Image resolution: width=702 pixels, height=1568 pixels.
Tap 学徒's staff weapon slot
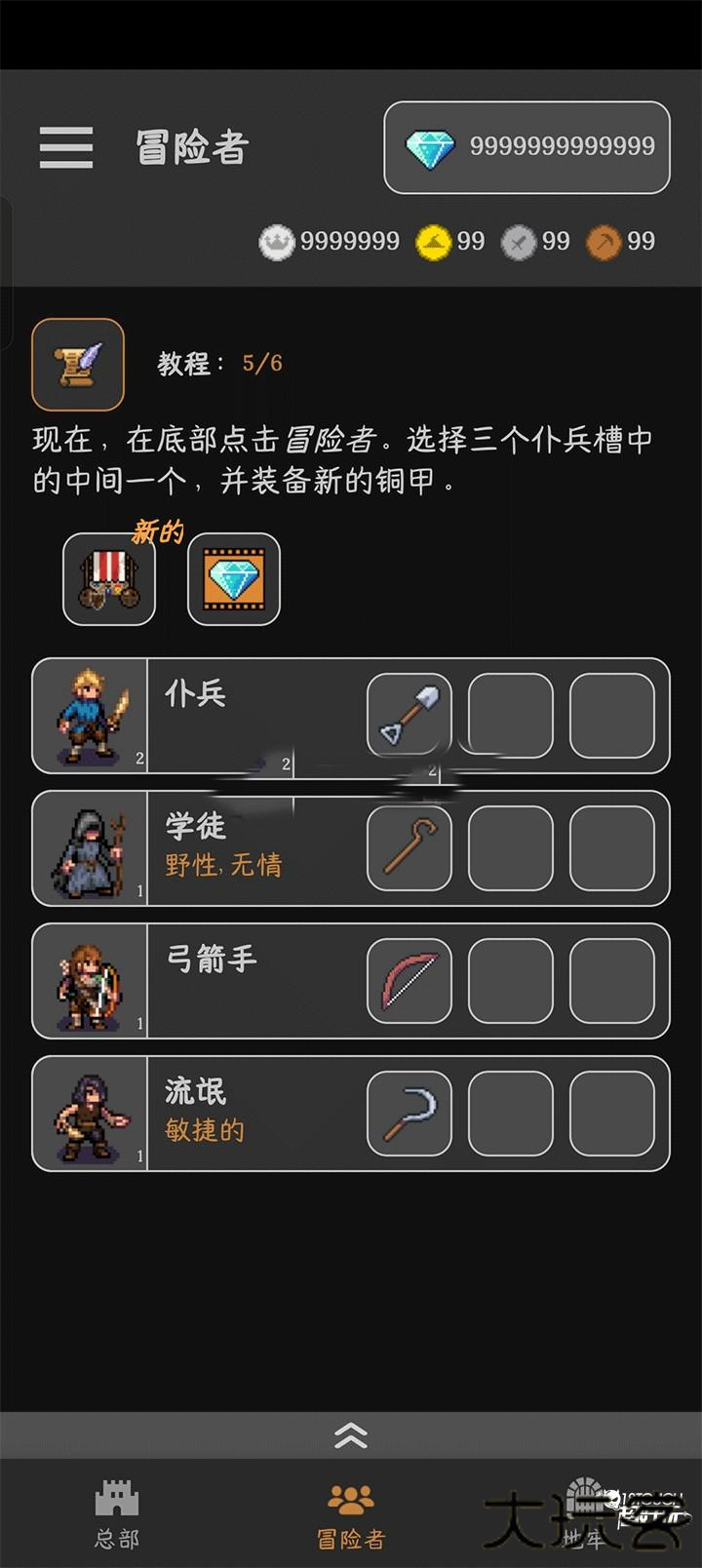point(409,848)
